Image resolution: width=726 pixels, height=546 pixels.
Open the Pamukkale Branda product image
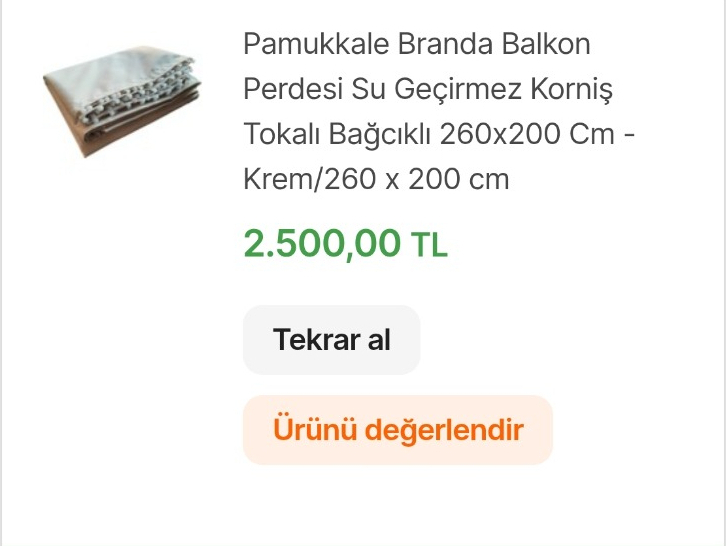click(x=124, y=103)
